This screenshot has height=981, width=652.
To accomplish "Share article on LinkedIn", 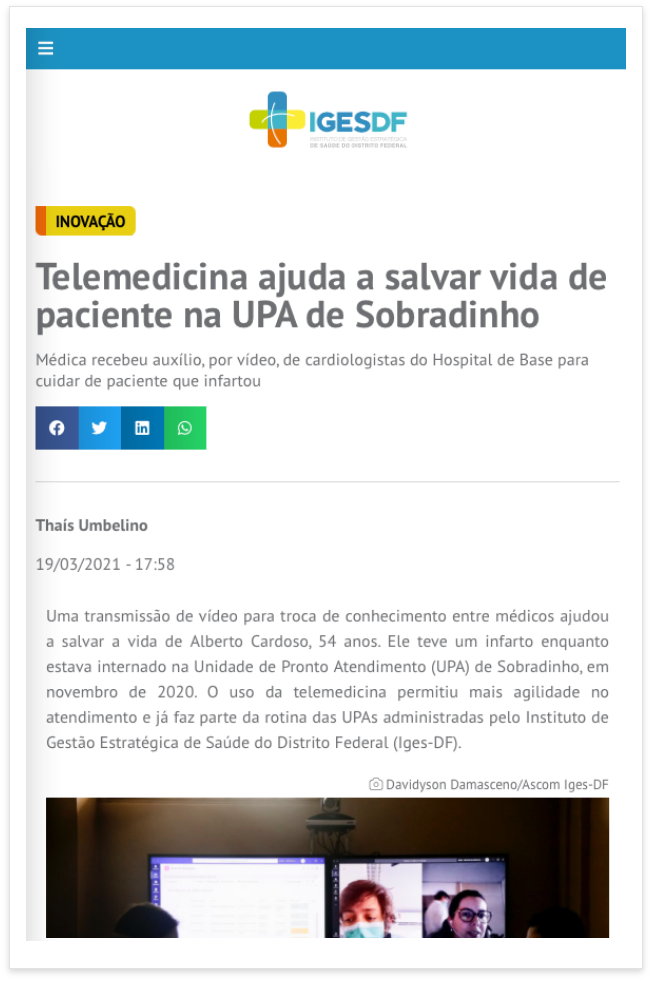I will coord(142,428).
